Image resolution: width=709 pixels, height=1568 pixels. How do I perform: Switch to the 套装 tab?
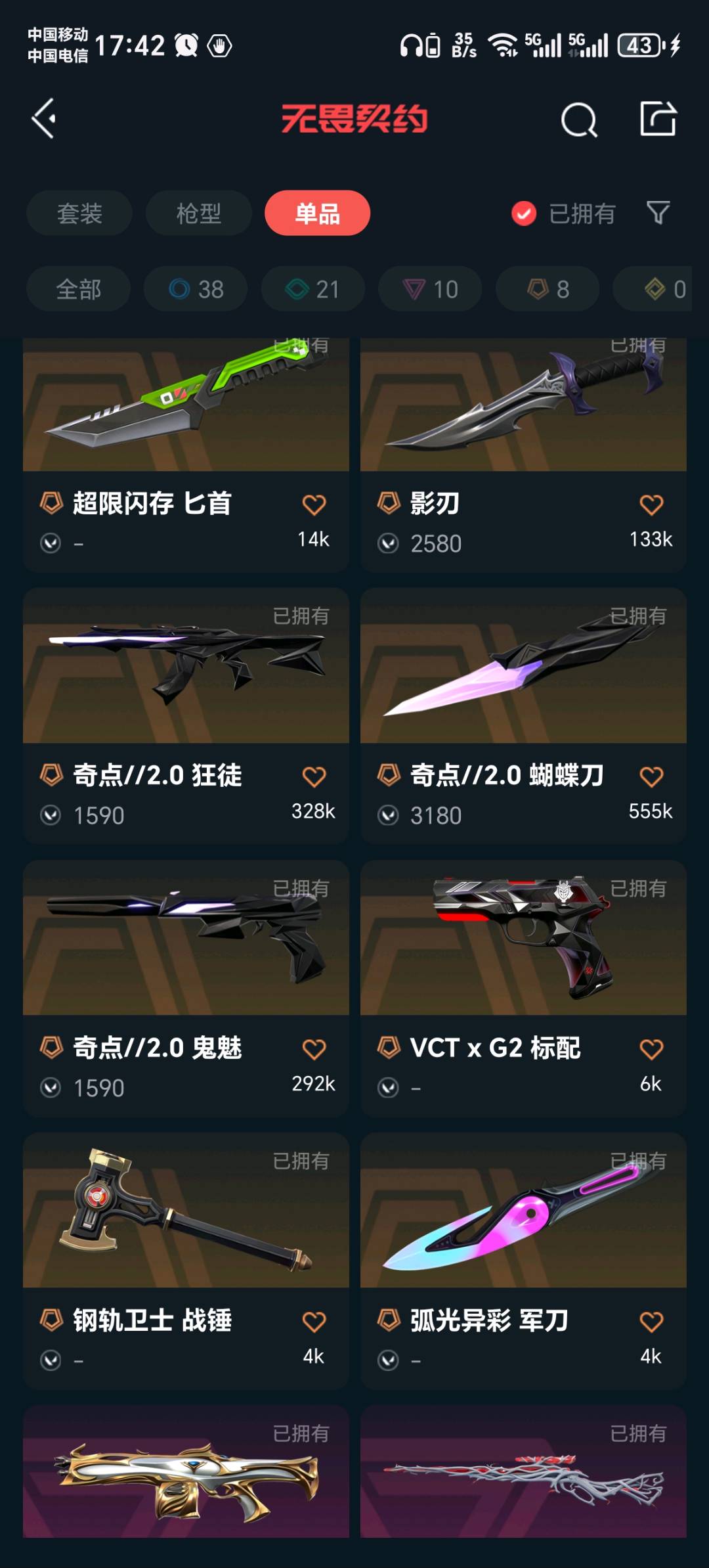click(79, 213)
